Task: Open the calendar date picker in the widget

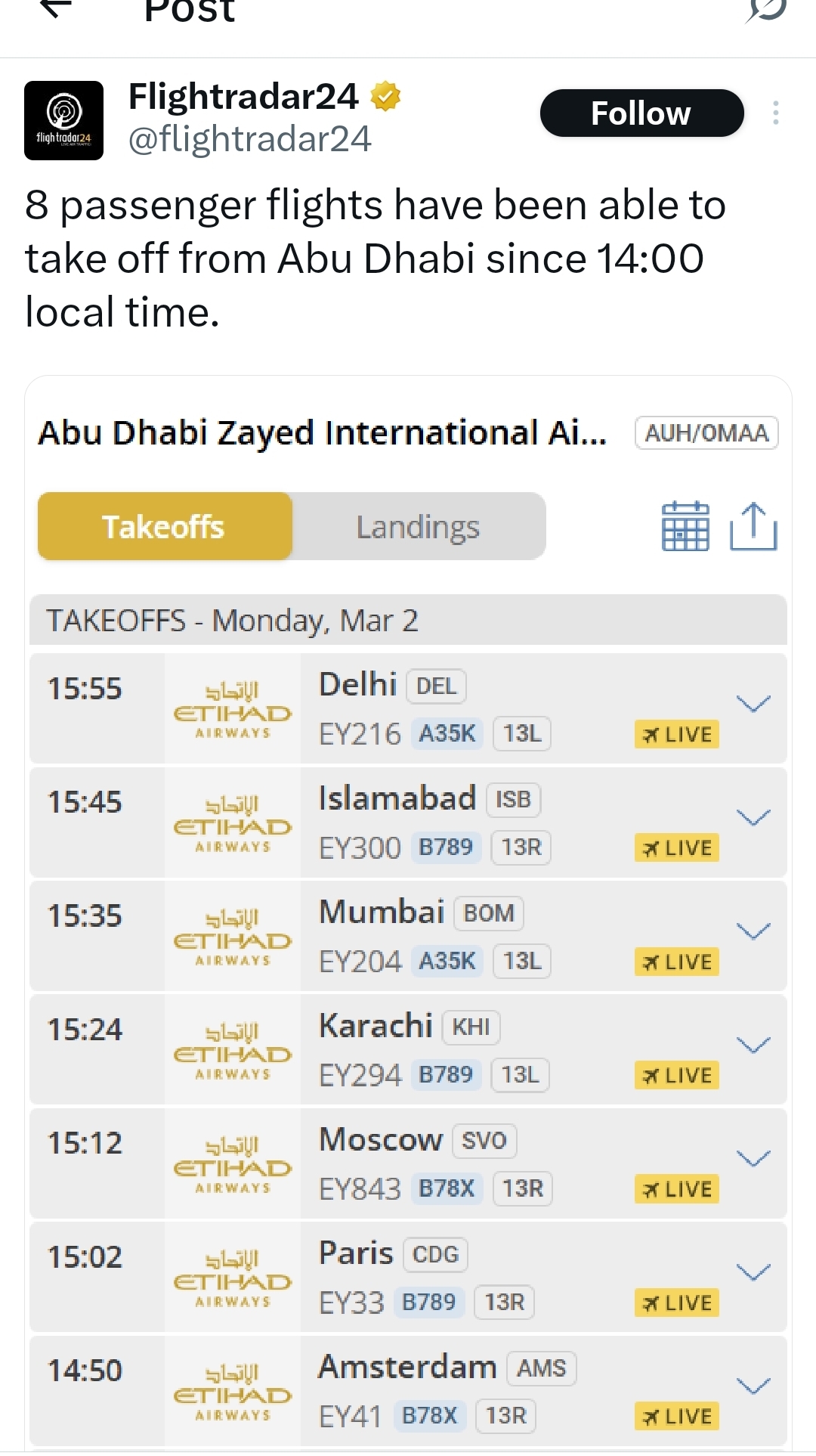Action: point(685,526)
